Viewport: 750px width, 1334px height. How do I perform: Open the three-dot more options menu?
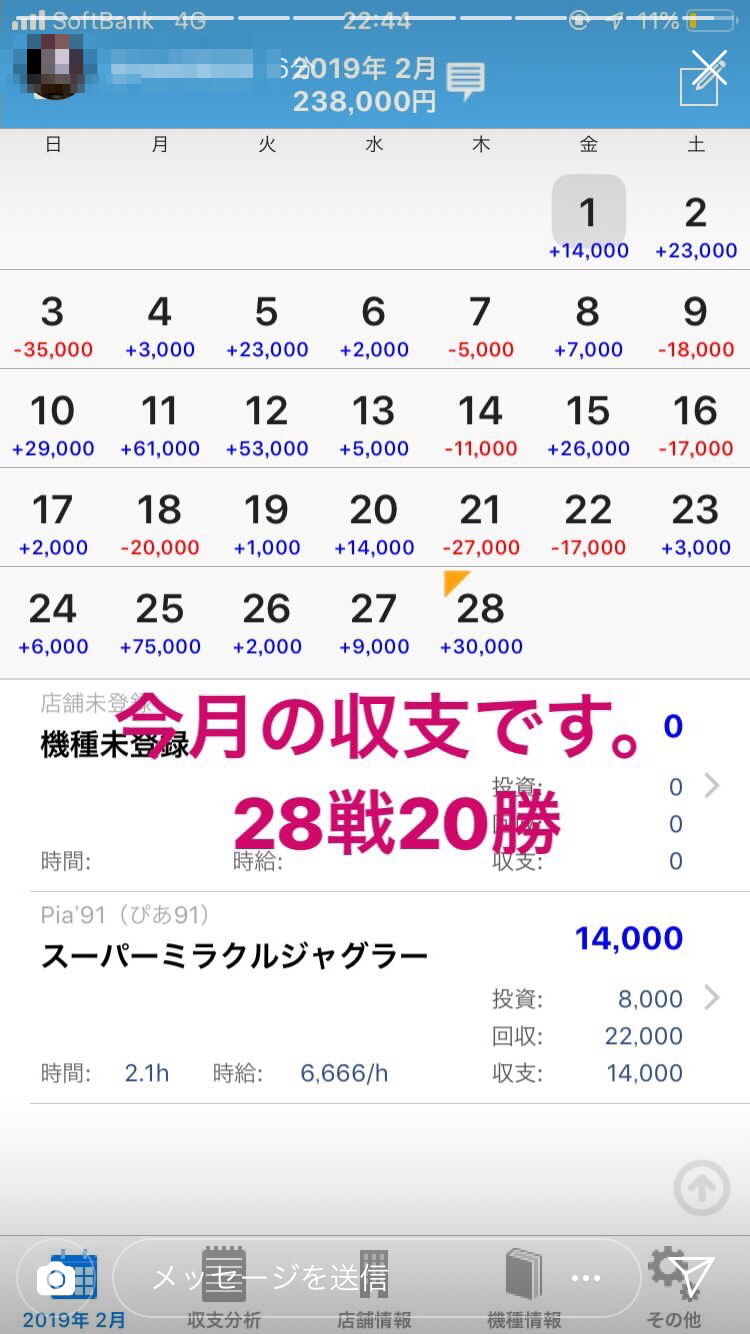pyautogui.click(x=585, y=1278)
